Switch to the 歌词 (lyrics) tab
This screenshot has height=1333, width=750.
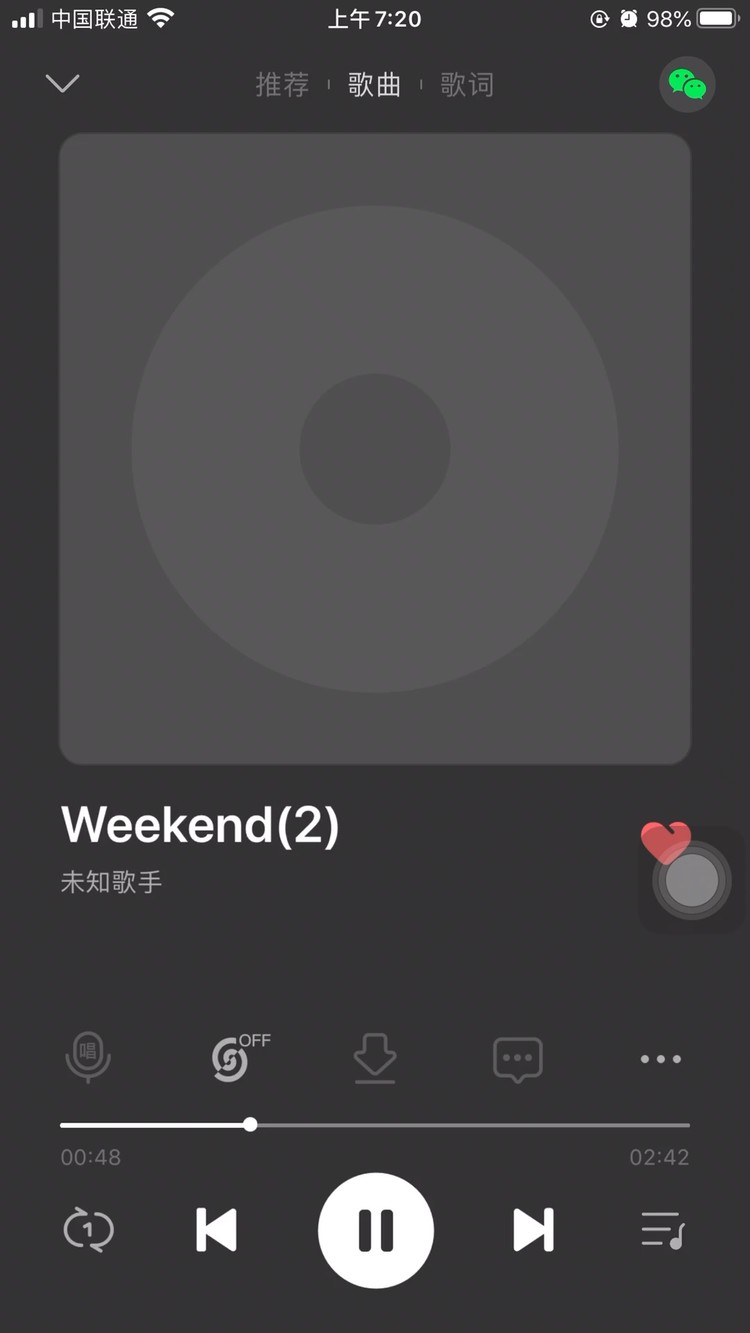468,84
